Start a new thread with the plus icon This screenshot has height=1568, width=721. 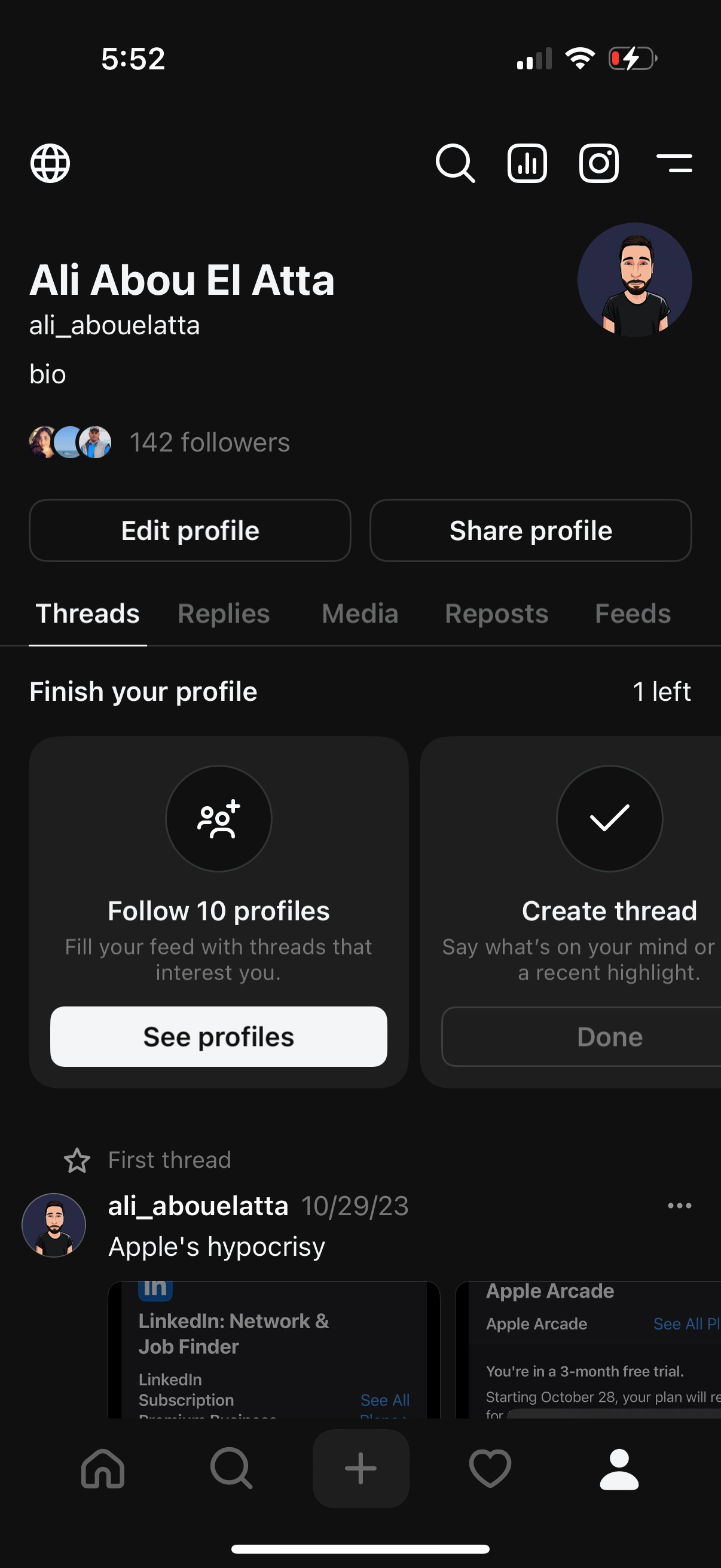[360, 1469]
